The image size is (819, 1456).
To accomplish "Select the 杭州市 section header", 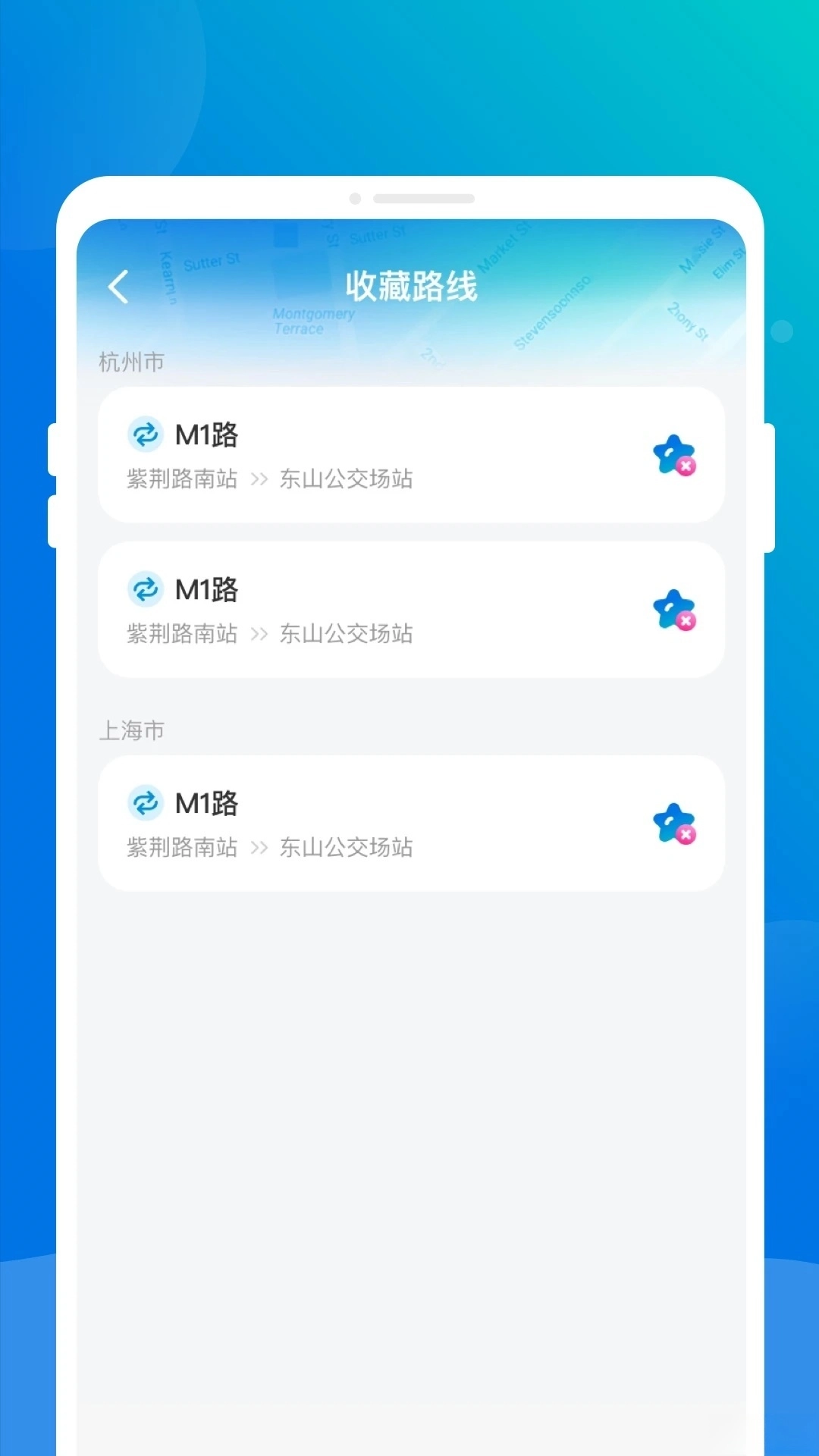I will [133, 362].
